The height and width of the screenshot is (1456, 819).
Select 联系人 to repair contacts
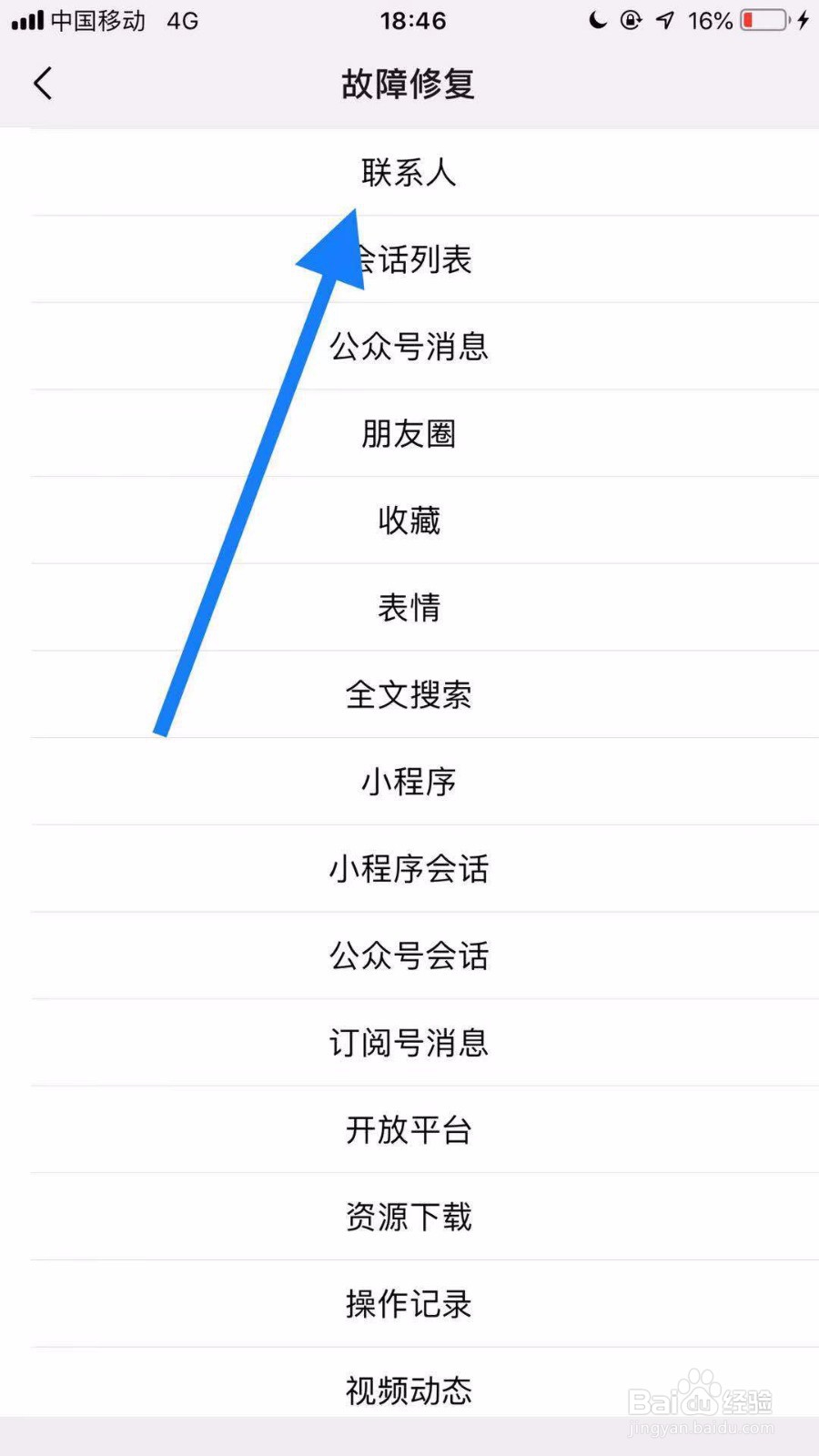coord(409,171)
